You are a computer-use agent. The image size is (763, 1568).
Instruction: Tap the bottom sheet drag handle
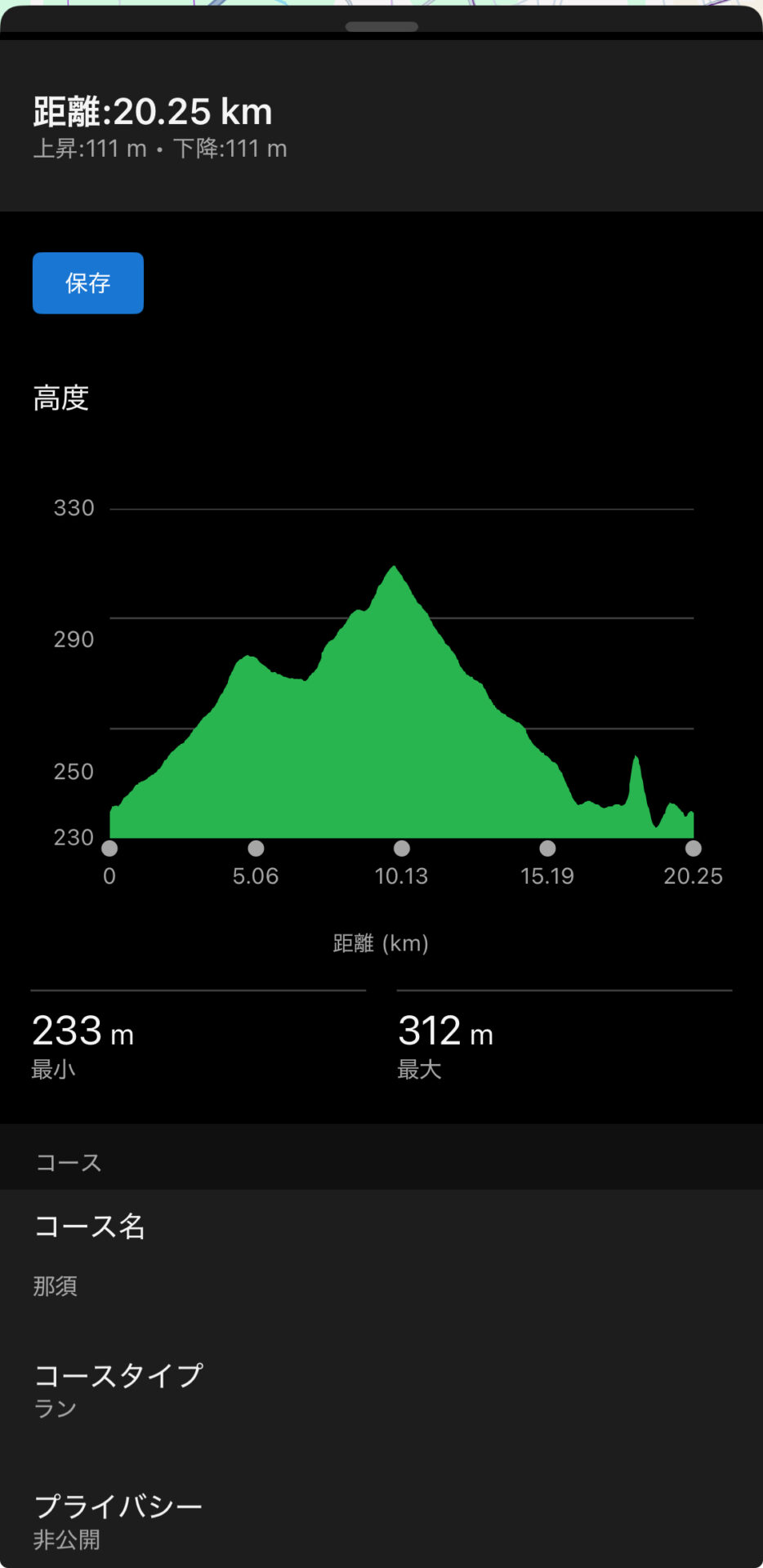pos(381,27)
